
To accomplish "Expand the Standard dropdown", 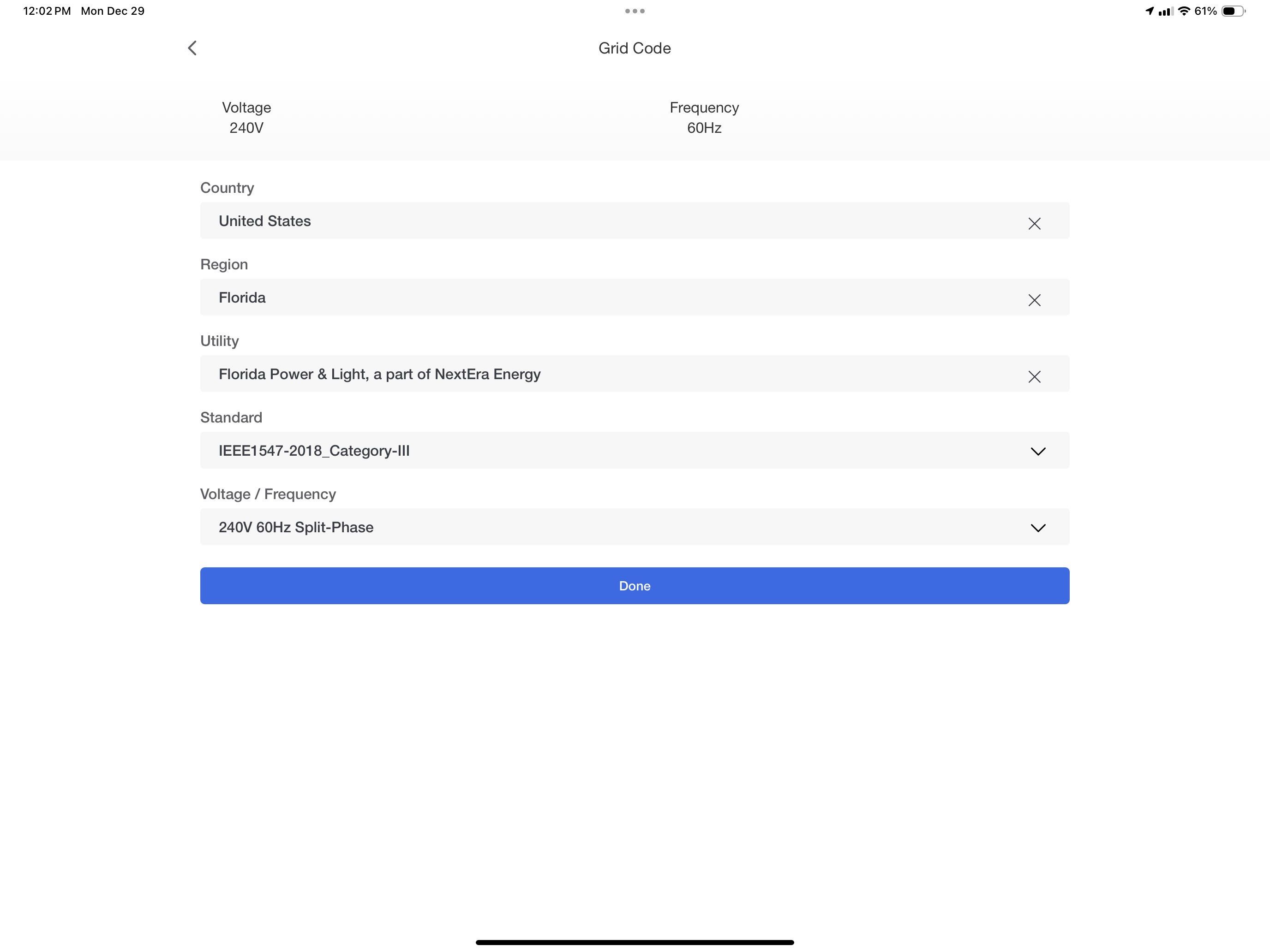I will 1037,451.
